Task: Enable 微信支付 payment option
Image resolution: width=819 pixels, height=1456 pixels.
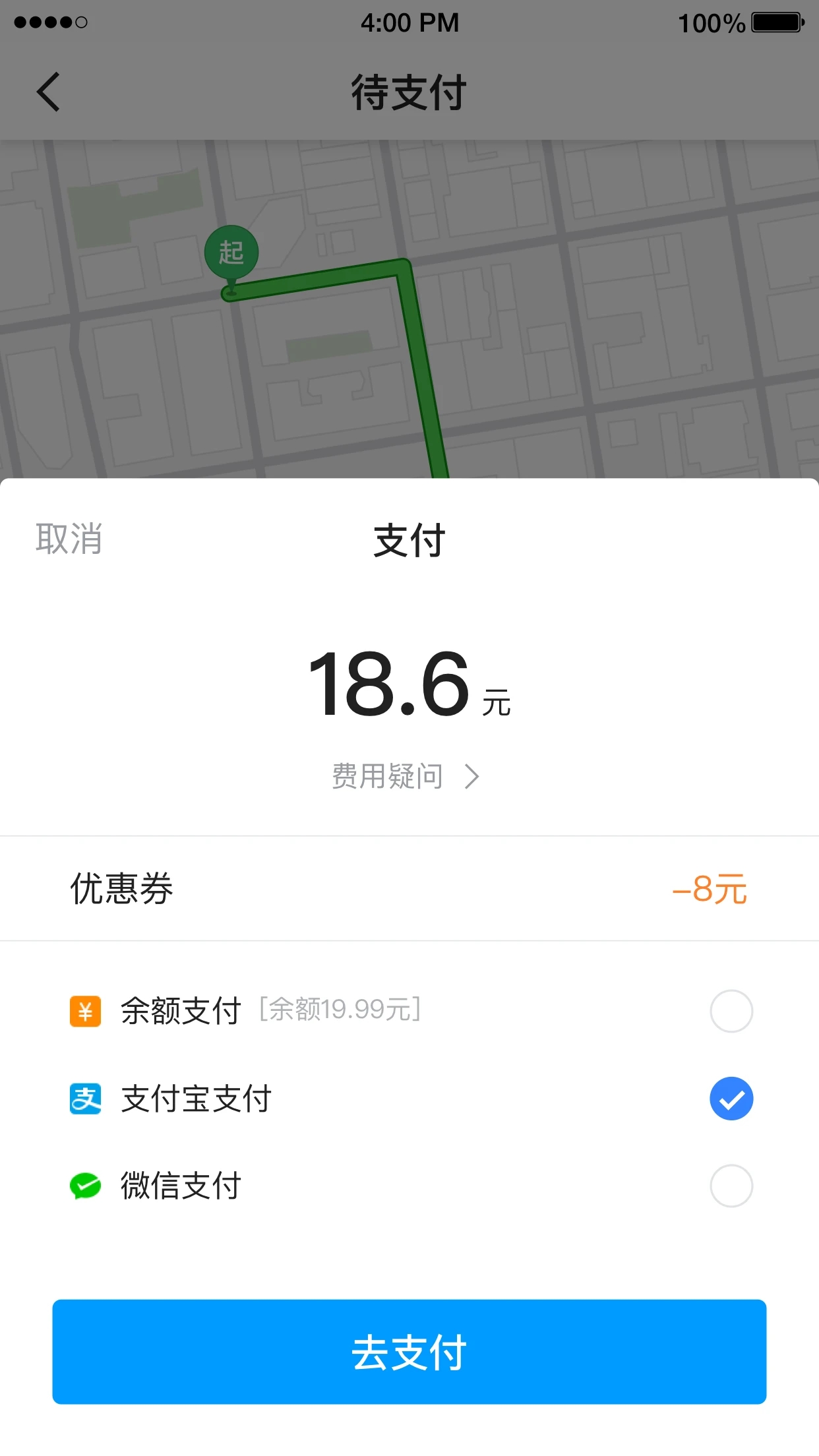Action: [731, 1185]
